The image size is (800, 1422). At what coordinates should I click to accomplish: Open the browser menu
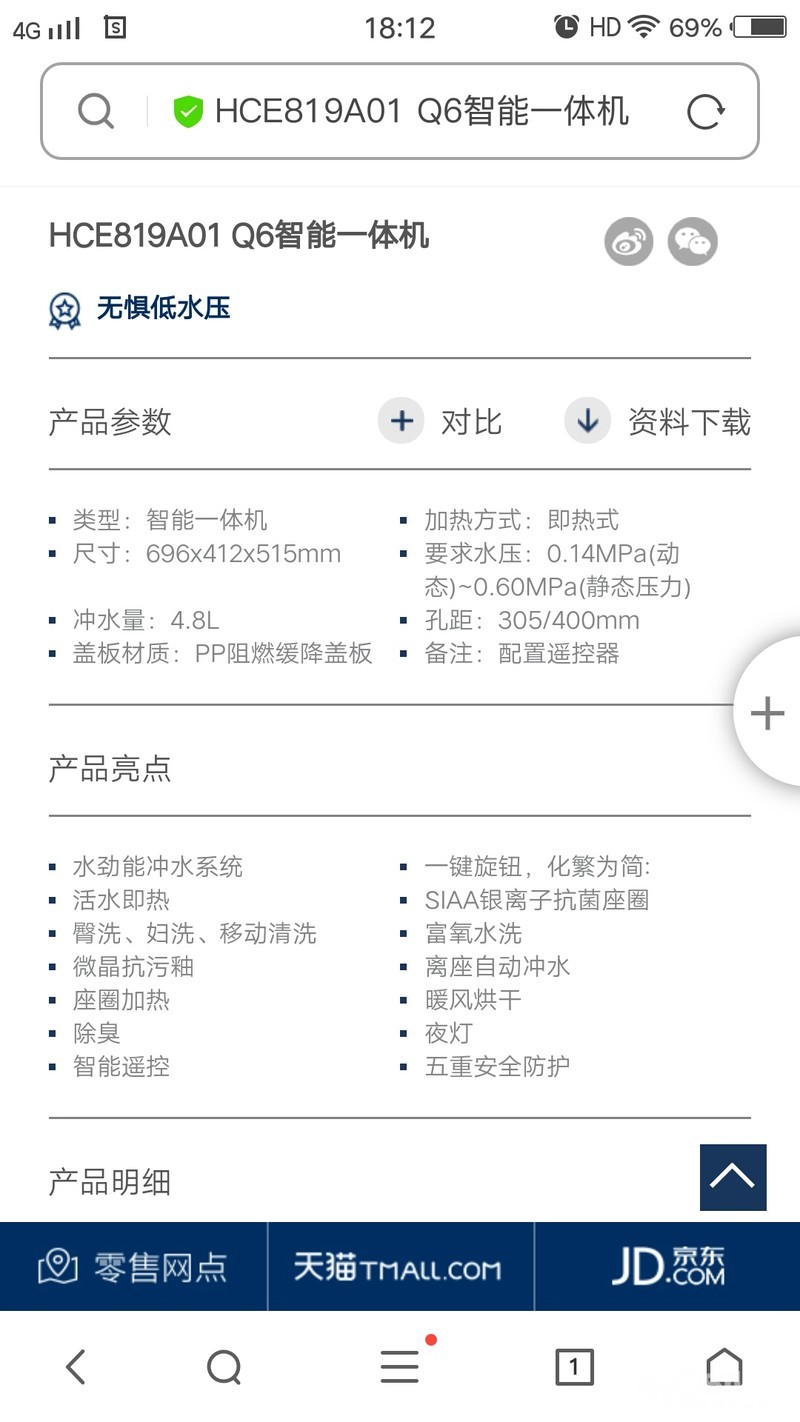pos(400,1367)
